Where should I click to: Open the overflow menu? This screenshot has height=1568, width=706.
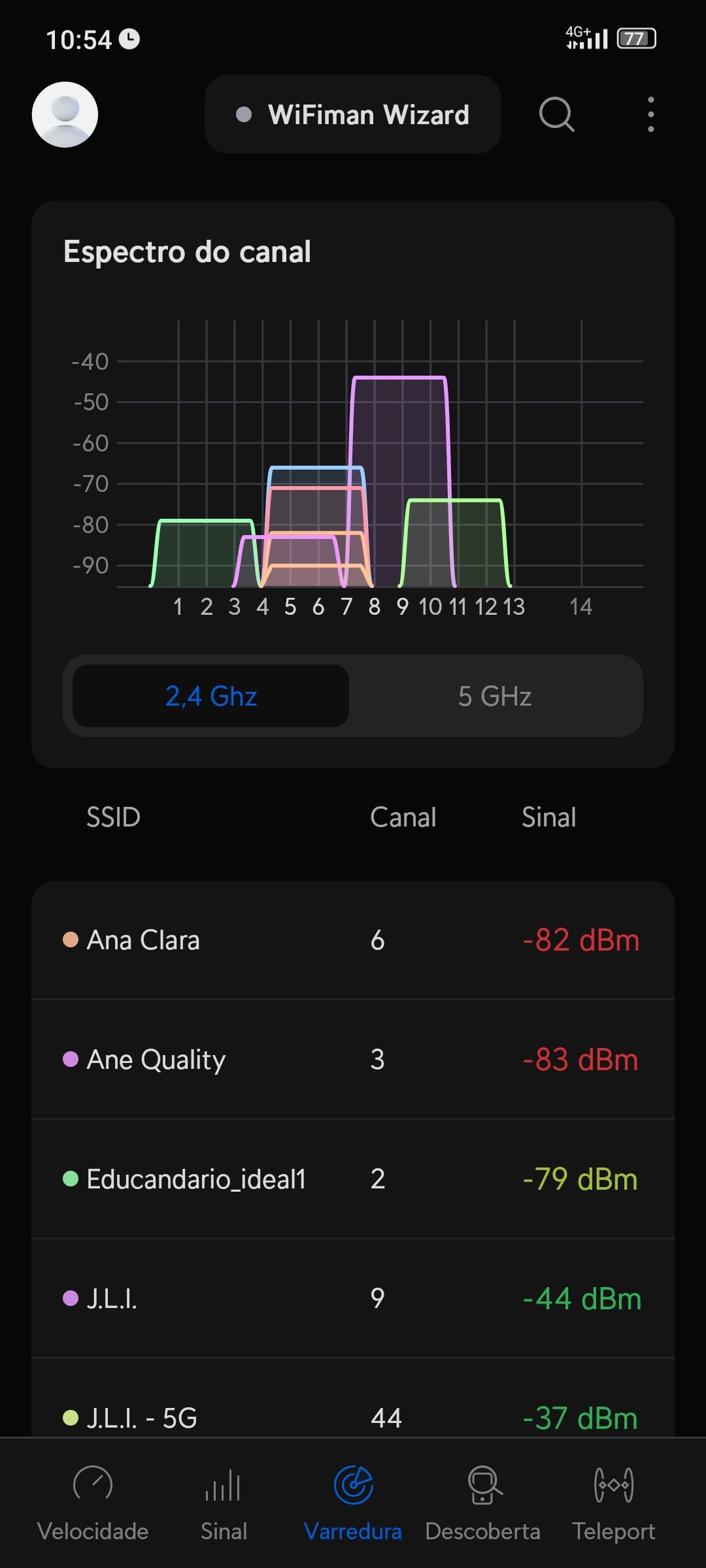tap(650, 114)
